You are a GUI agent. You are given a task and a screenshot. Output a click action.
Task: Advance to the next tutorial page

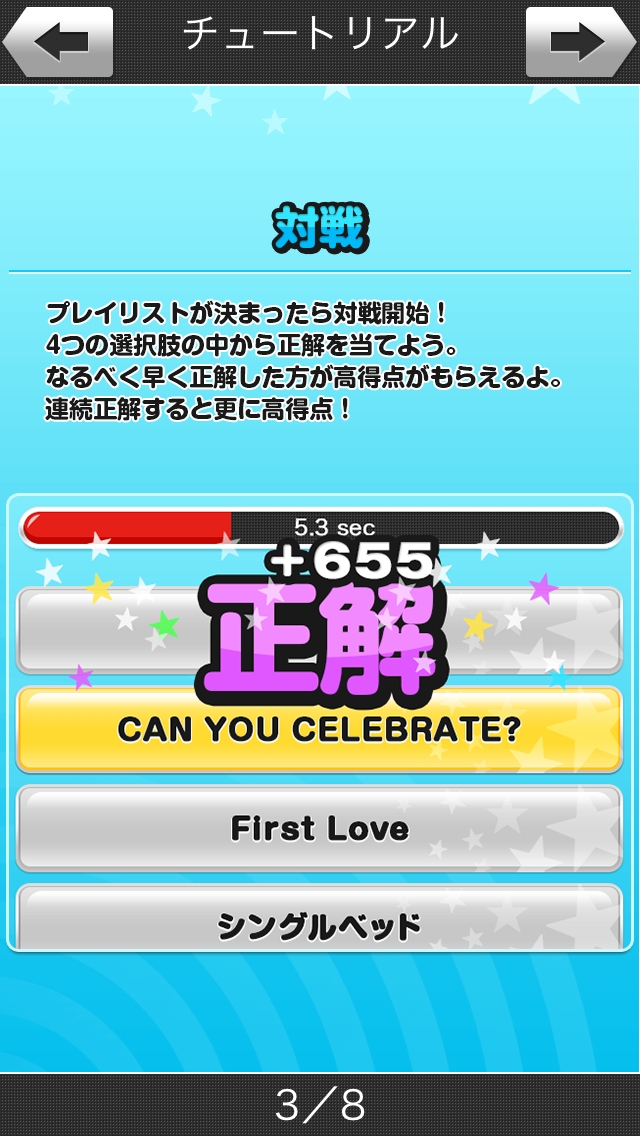tap(581, 40)
